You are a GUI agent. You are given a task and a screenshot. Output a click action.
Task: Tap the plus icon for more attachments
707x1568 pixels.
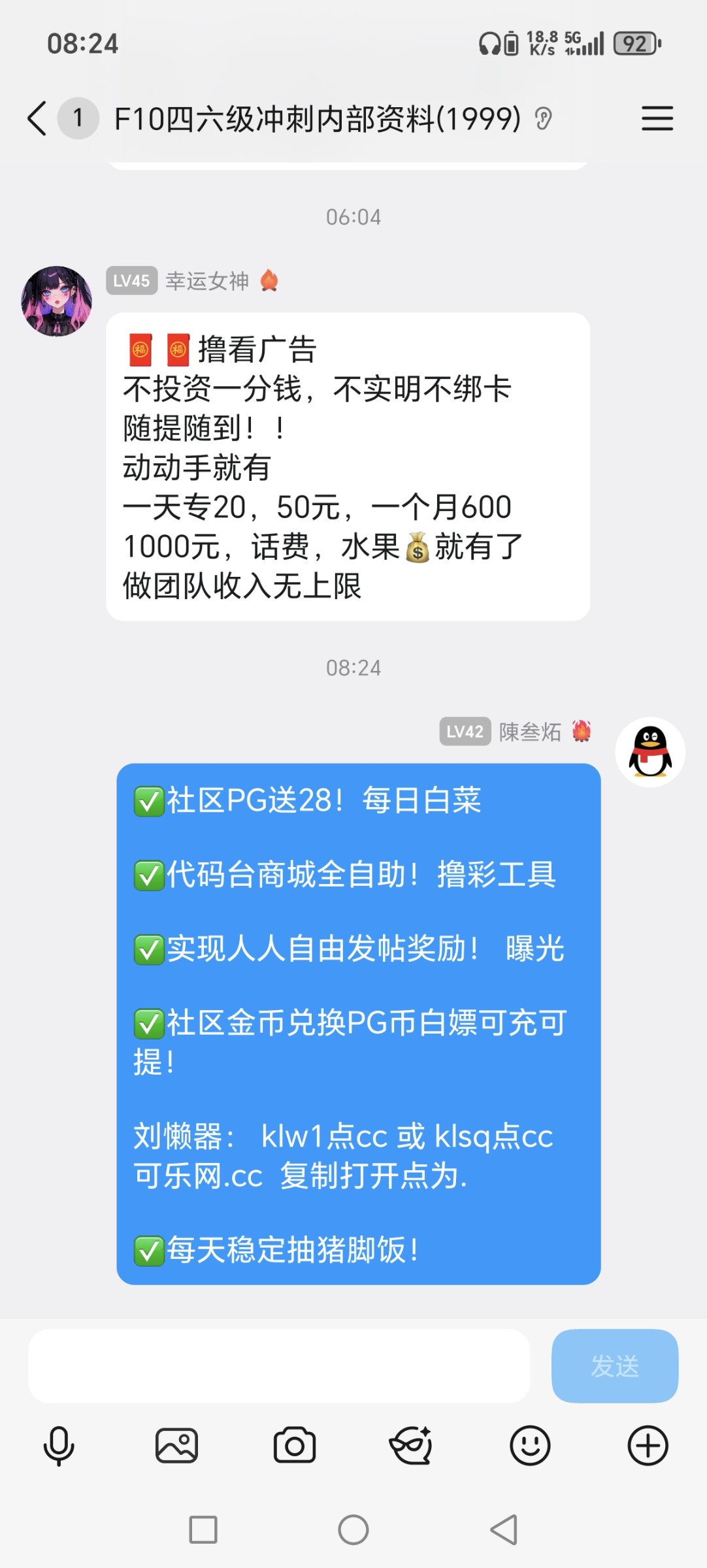coord(648,1445)
